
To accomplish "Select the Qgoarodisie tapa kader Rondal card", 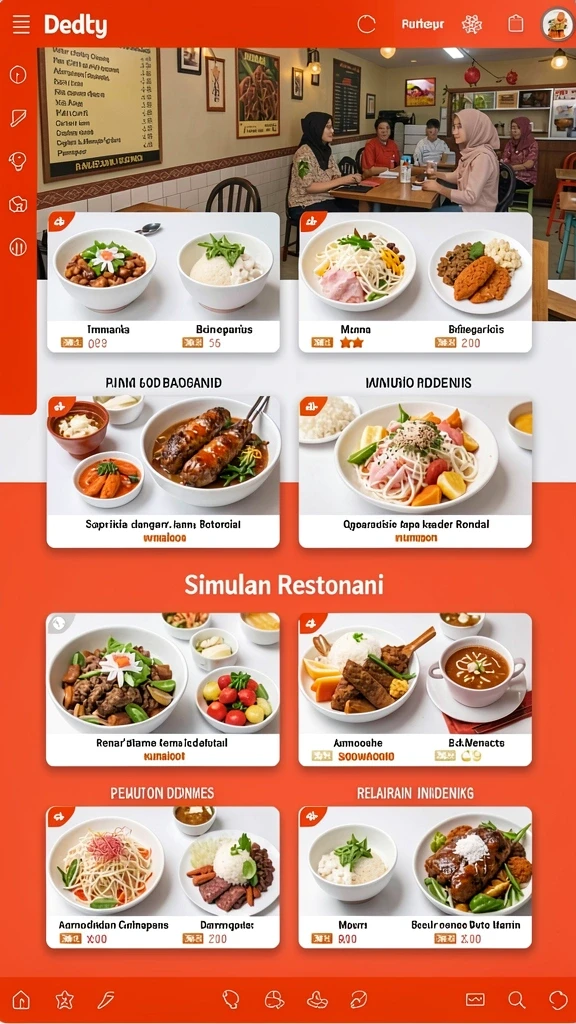I will click(x=415, y=472).
